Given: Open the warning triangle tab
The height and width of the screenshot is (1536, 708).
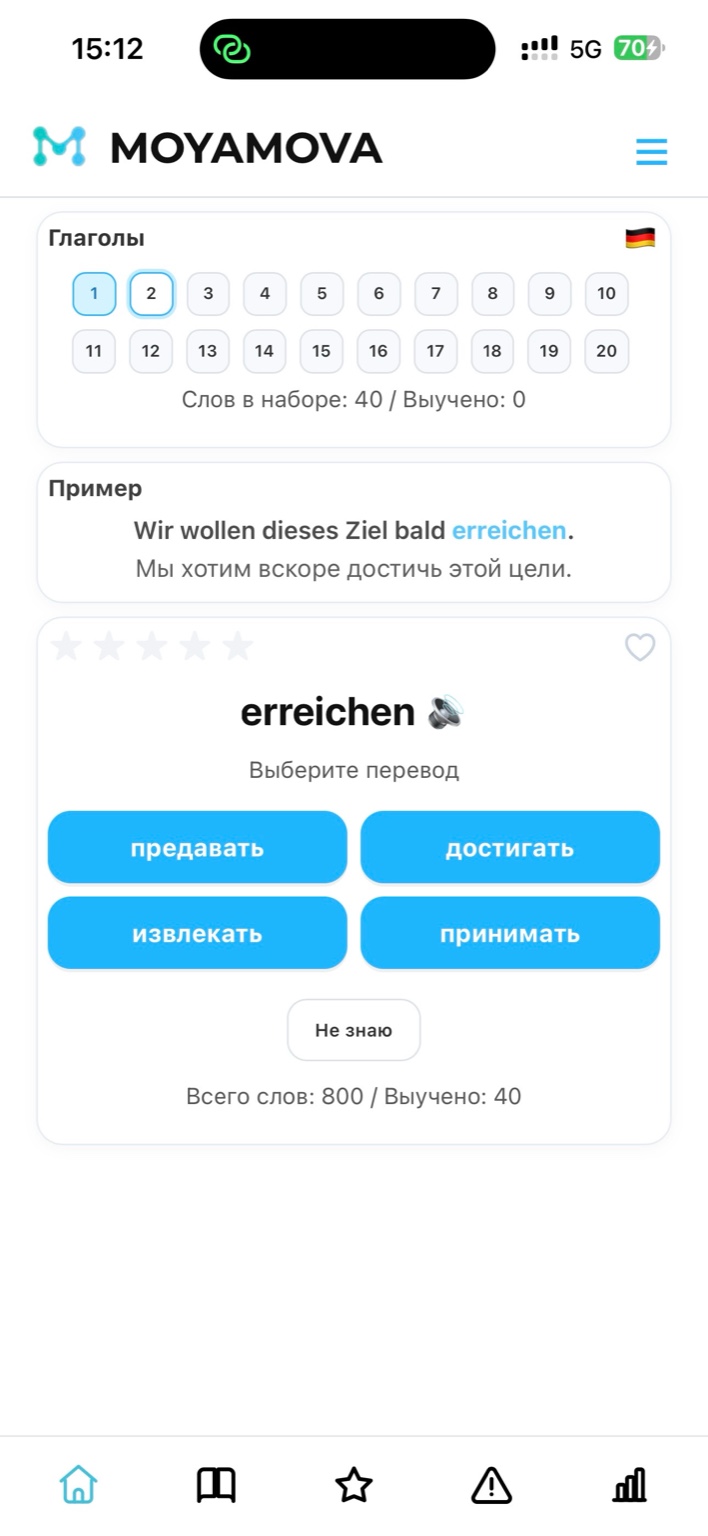Looking at the screenshot, I should pos(491,1486).
